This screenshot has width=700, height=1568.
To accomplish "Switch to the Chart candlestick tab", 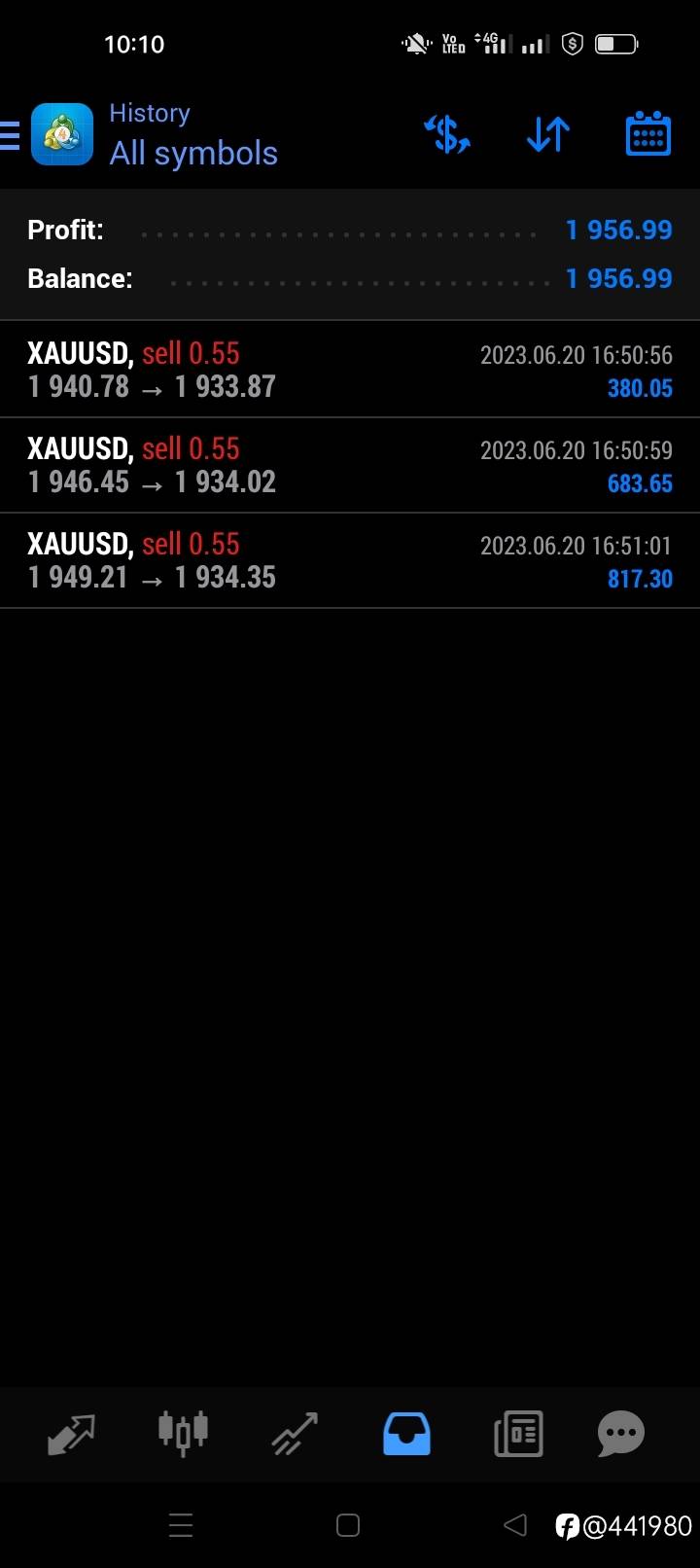I will (x=183, y=1434).
